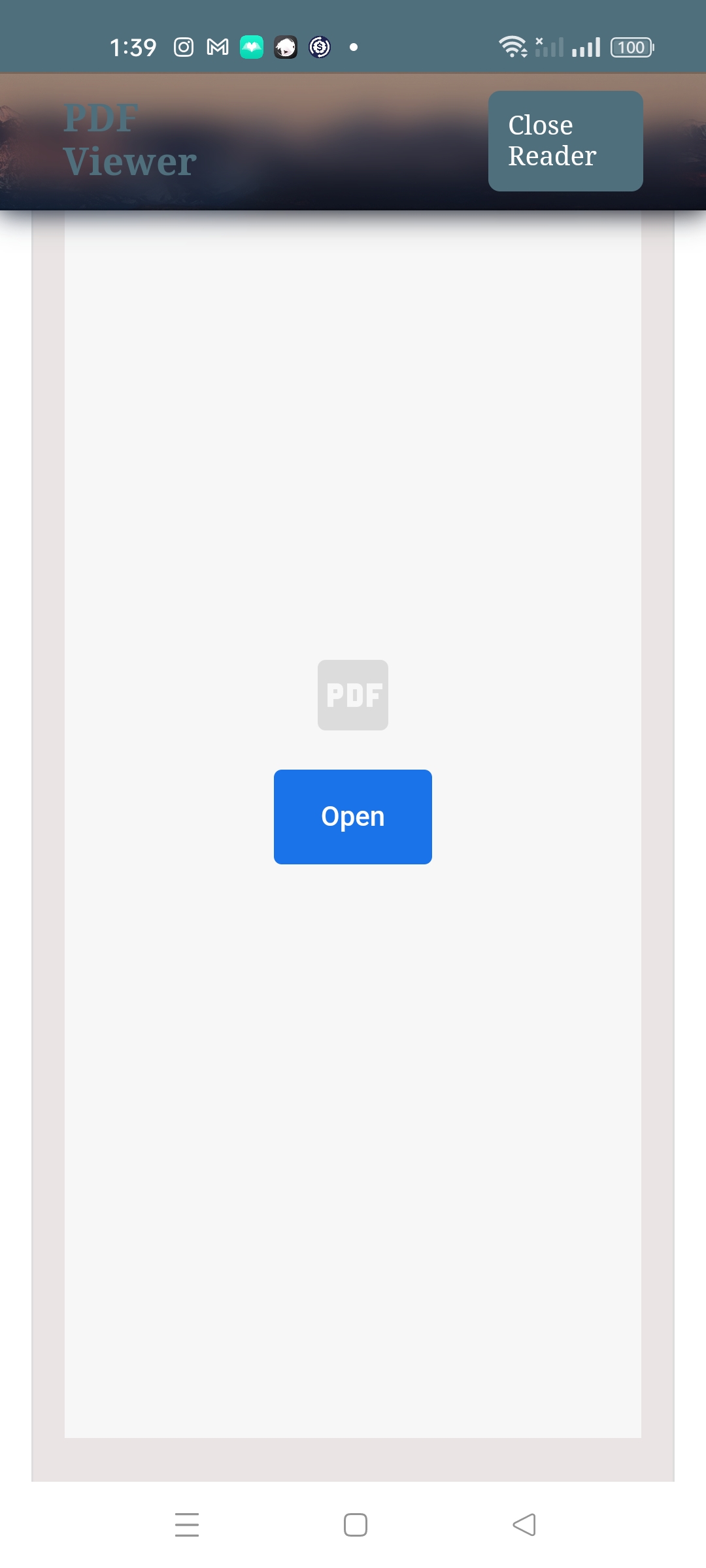Viewport: 706px width, 1568px height.
Task: Go back using the system back button
Action: [x=524, y=1525]
